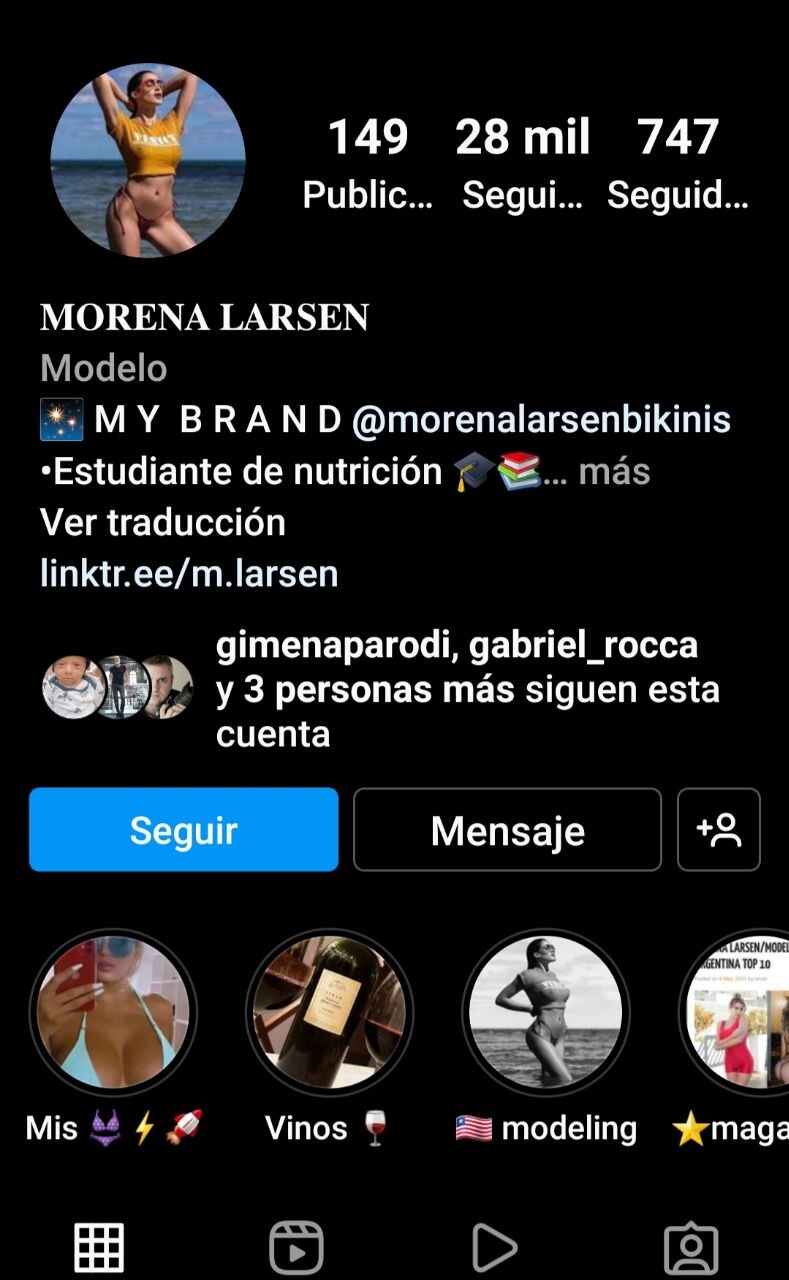Switch to the tagged photos tab
This screenshot has width=789, height=1280.
[x=691, y=1248]
